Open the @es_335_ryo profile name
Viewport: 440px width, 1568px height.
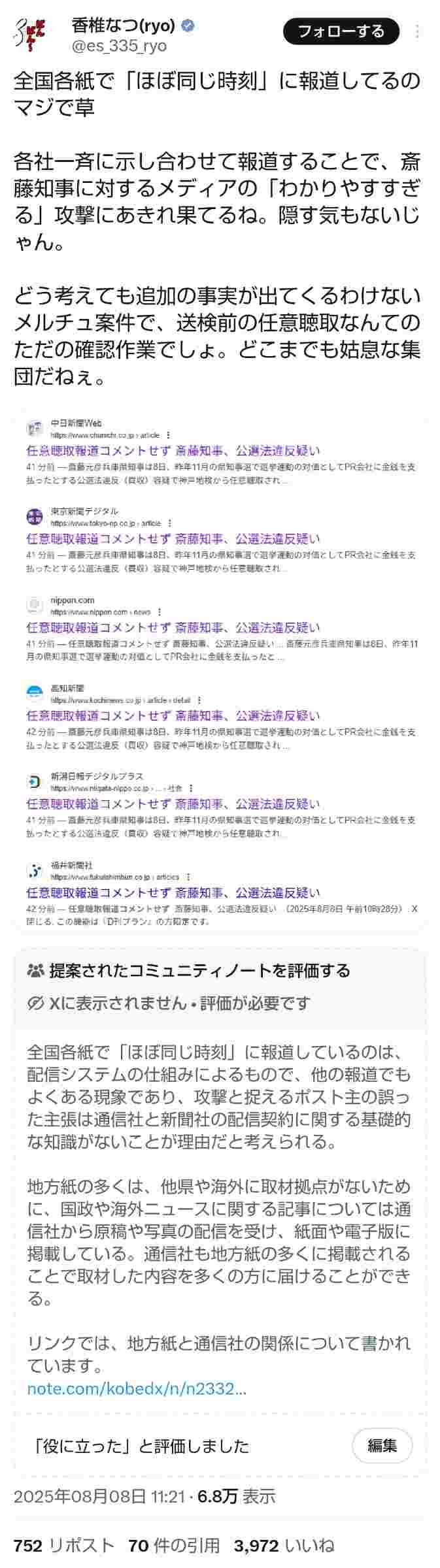(118, 46)
